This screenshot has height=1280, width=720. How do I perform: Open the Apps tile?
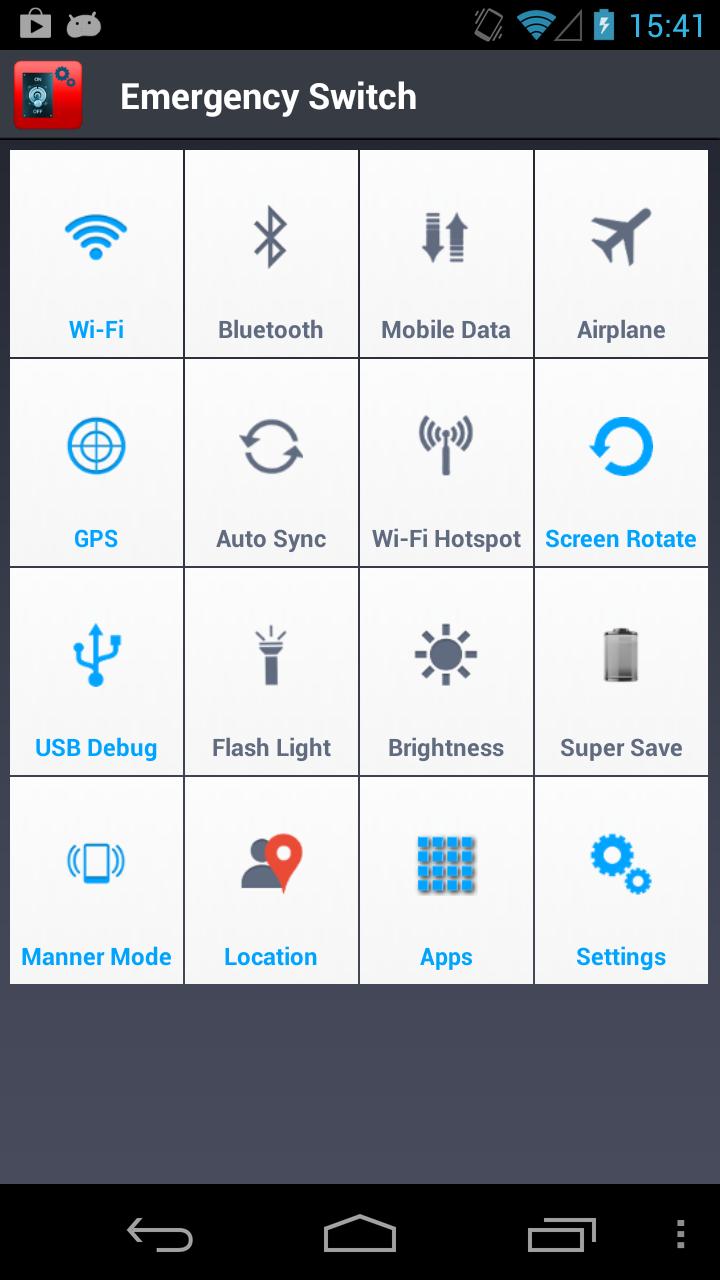pyautogui.click(x=446, y=881)
